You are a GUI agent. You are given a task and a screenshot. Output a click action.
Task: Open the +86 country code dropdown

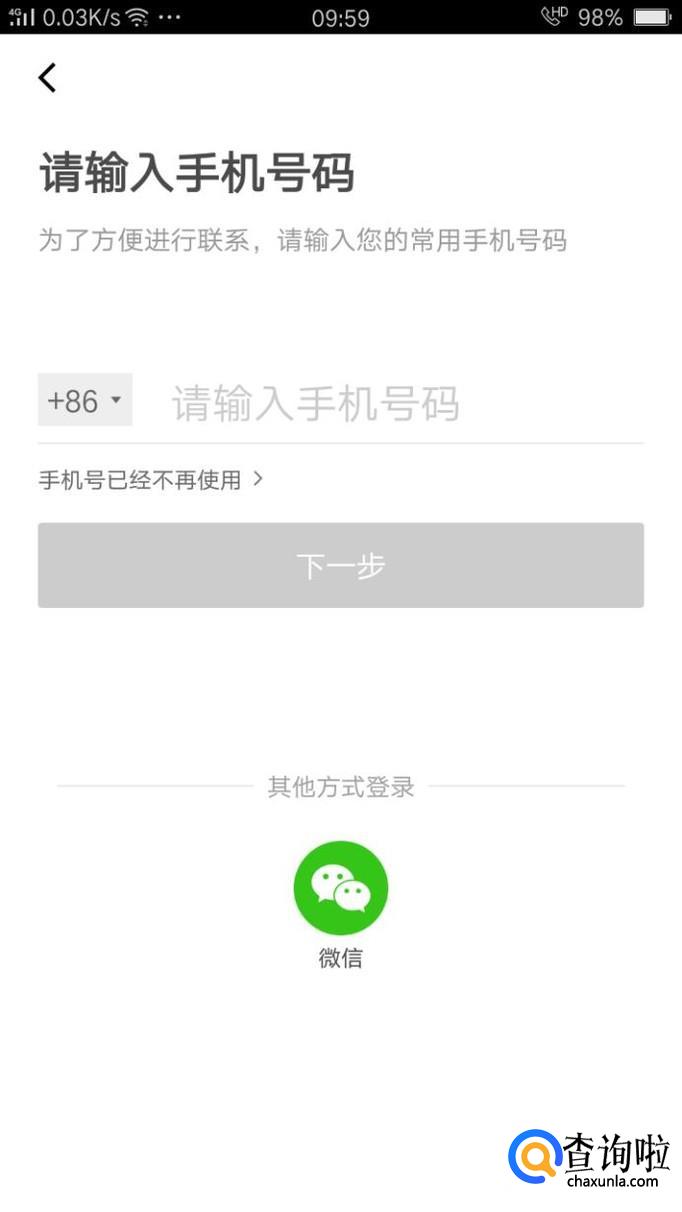(x=85, y=401)
